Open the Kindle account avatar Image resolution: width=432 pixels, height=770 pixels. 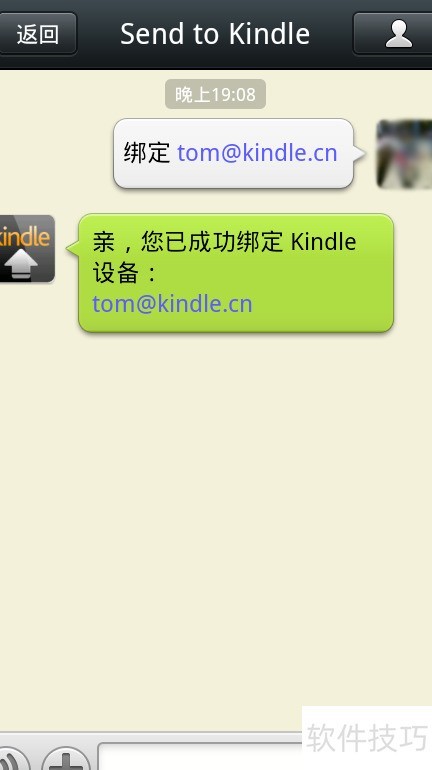(x=27, y=248)
